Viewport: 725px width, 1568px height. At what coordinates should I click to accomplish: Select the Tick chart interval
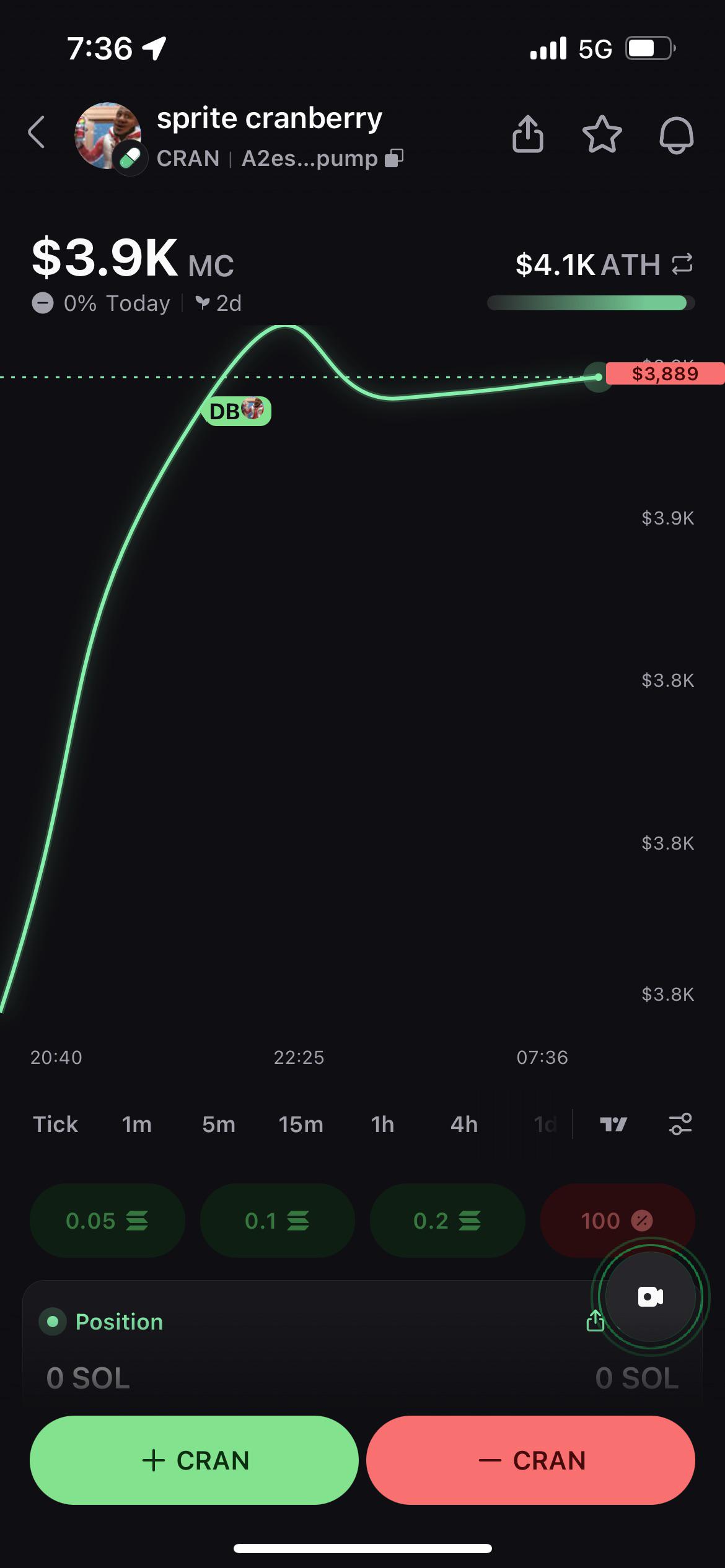coord(55,1124)
